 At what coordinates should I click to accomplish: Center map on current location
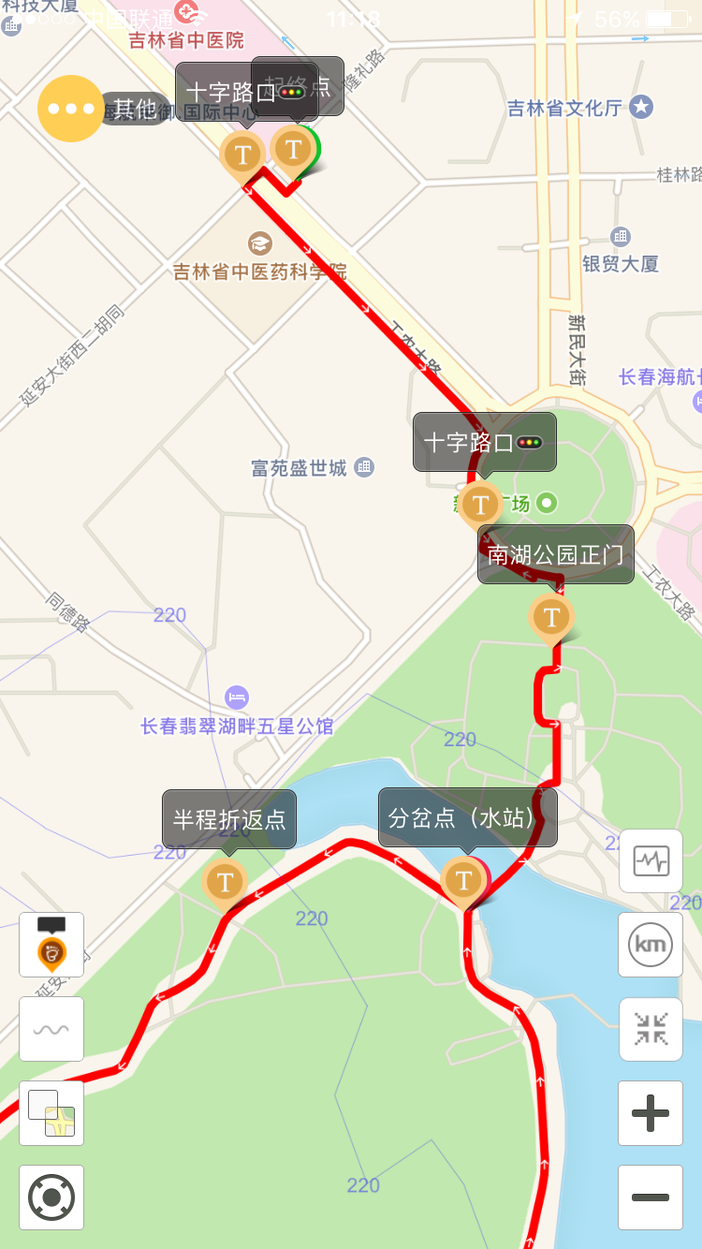51,1197
